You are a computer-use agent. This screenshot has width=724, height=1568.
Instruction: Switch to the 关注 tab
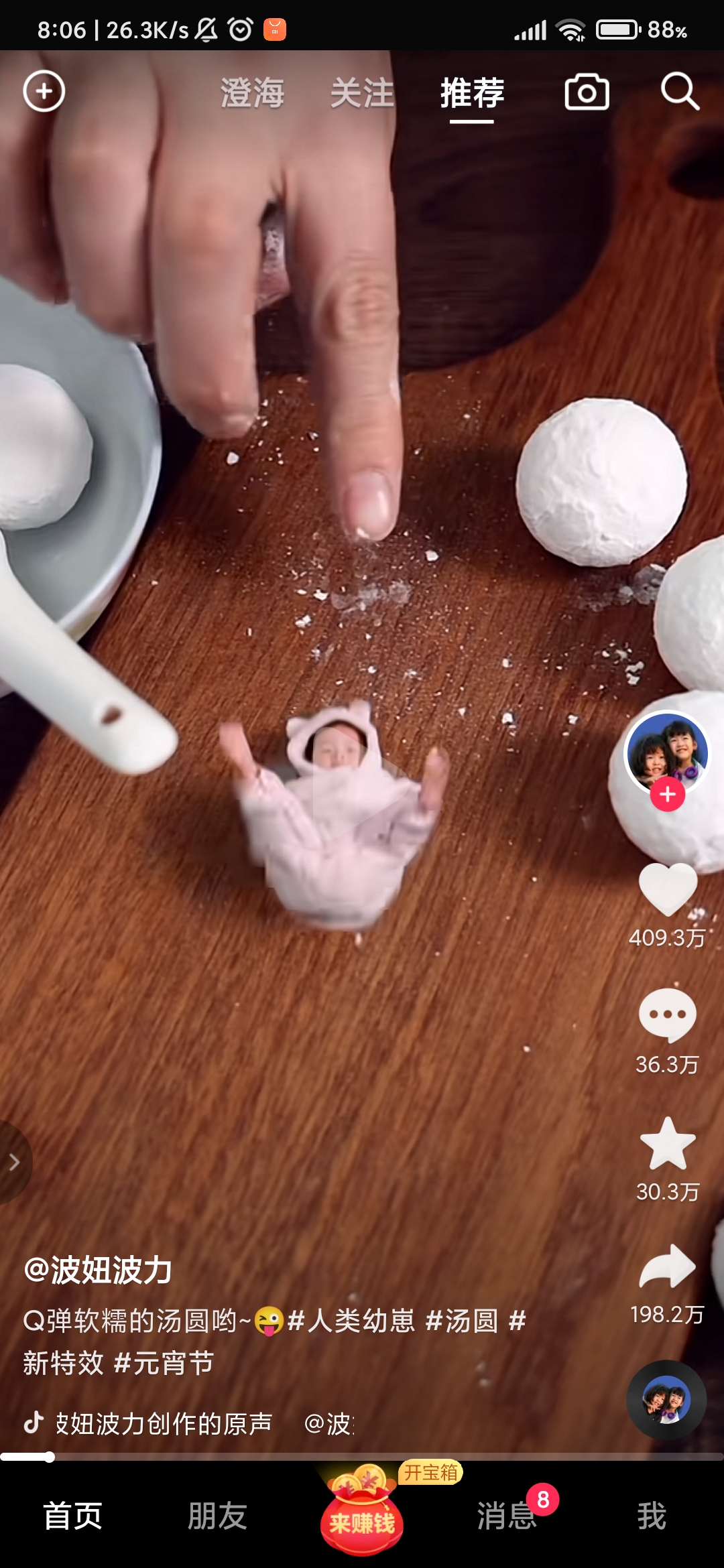(x=363, y=92)
